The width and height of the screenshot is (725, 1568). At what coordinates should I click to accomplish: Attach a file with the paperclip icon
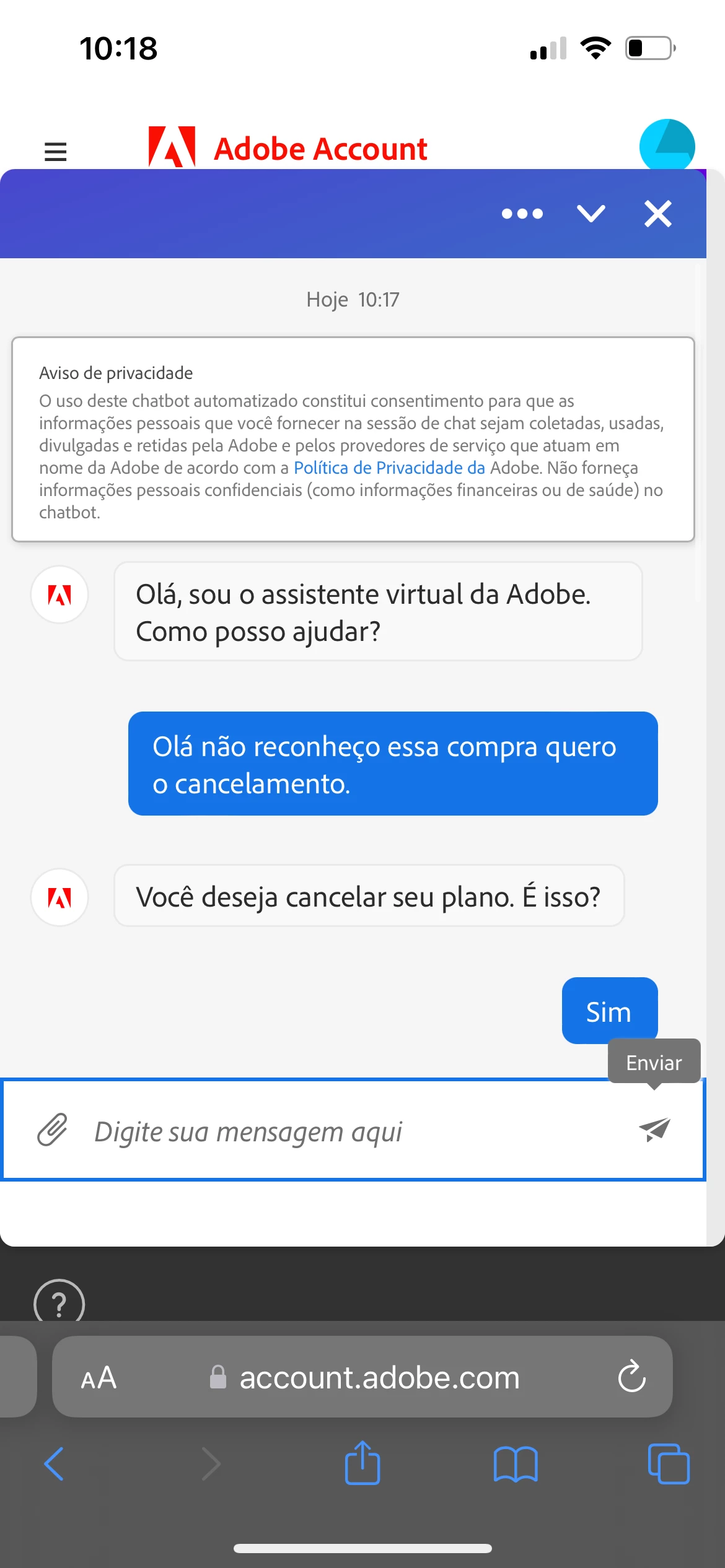53,1130
